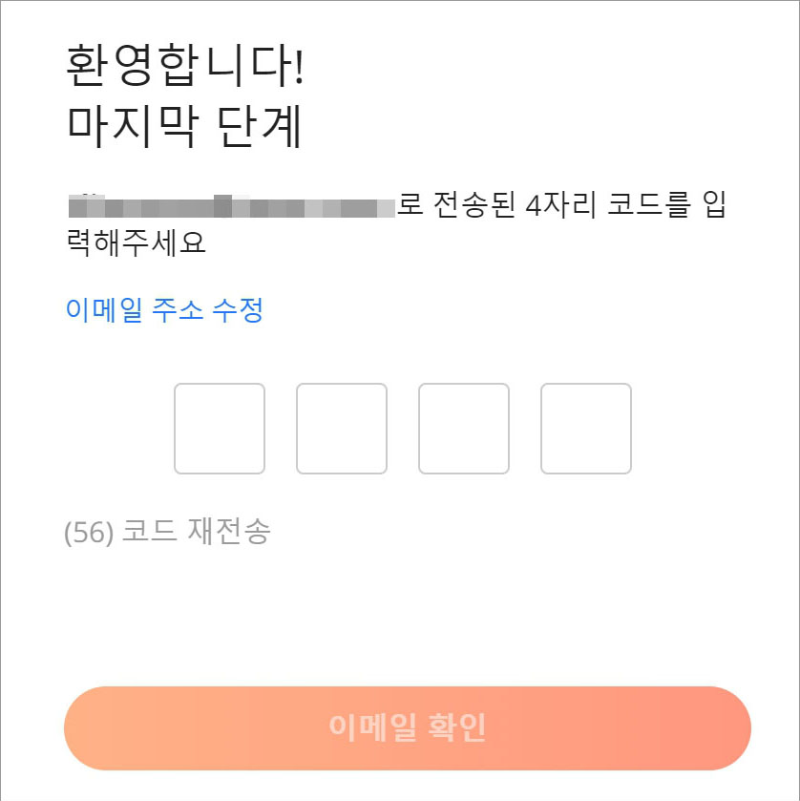Click the third digit entry box
The image size is (800, 801).
pyautogui.click(x=463, y=428)
